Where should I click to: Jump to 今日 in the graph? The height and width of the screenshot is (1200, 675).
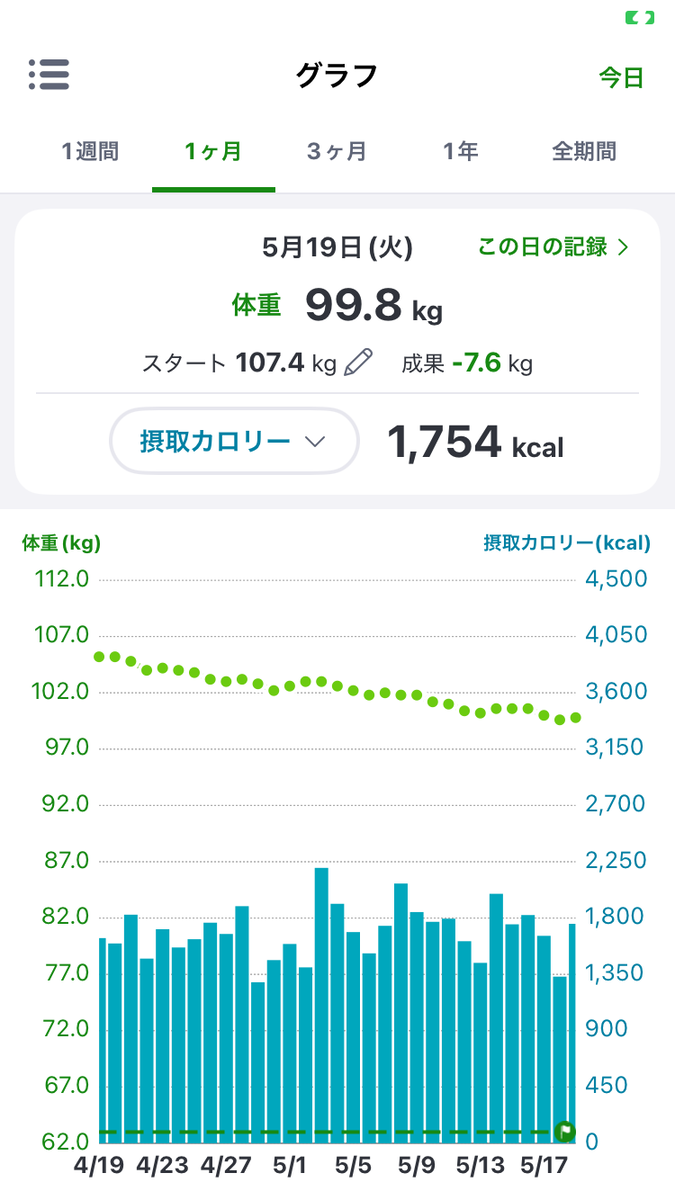(621, 78)
